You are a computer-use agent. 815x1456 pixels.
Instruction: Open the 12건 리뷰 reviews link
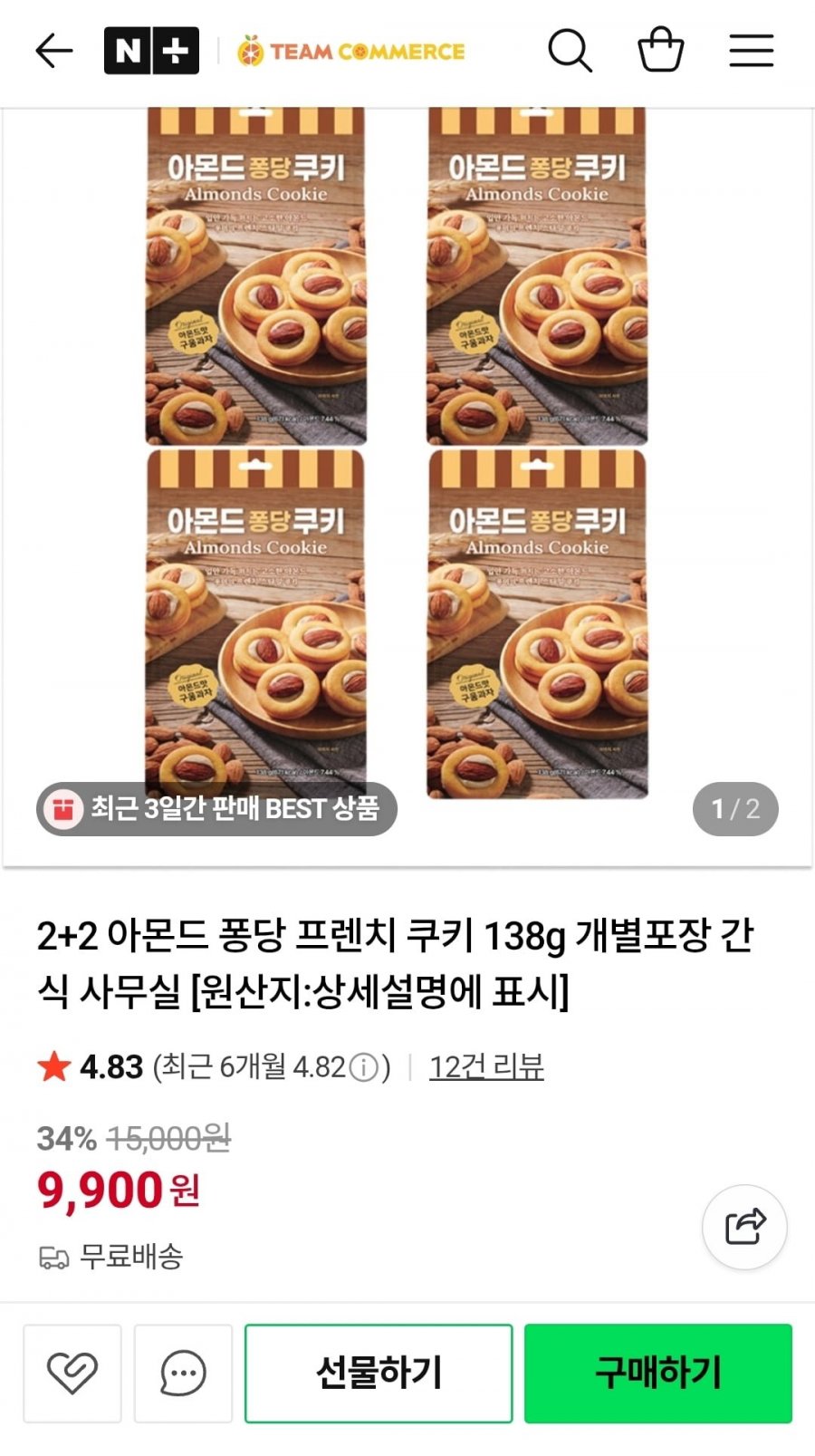click(486, 1066)
